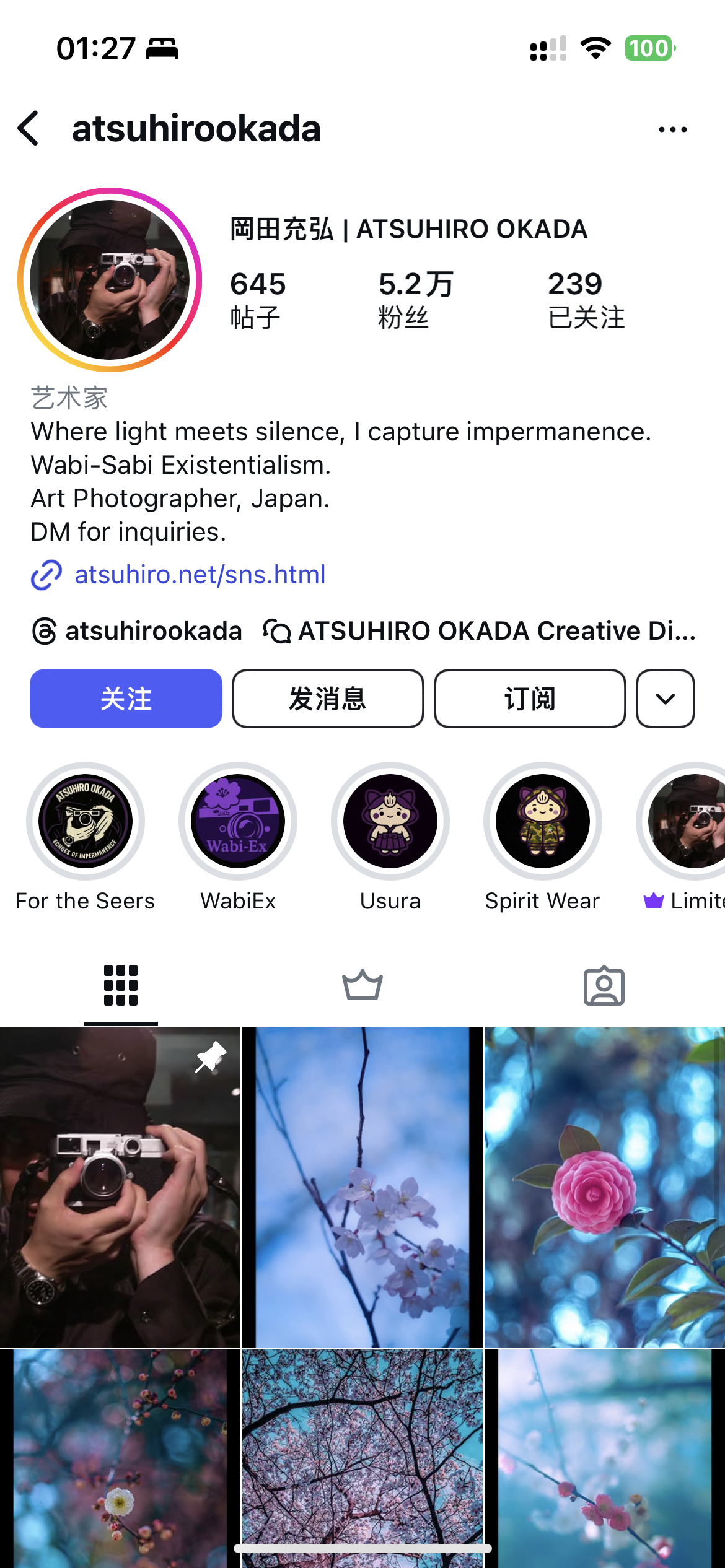Open the atsuhirookada Threads profile

(136, 631)
